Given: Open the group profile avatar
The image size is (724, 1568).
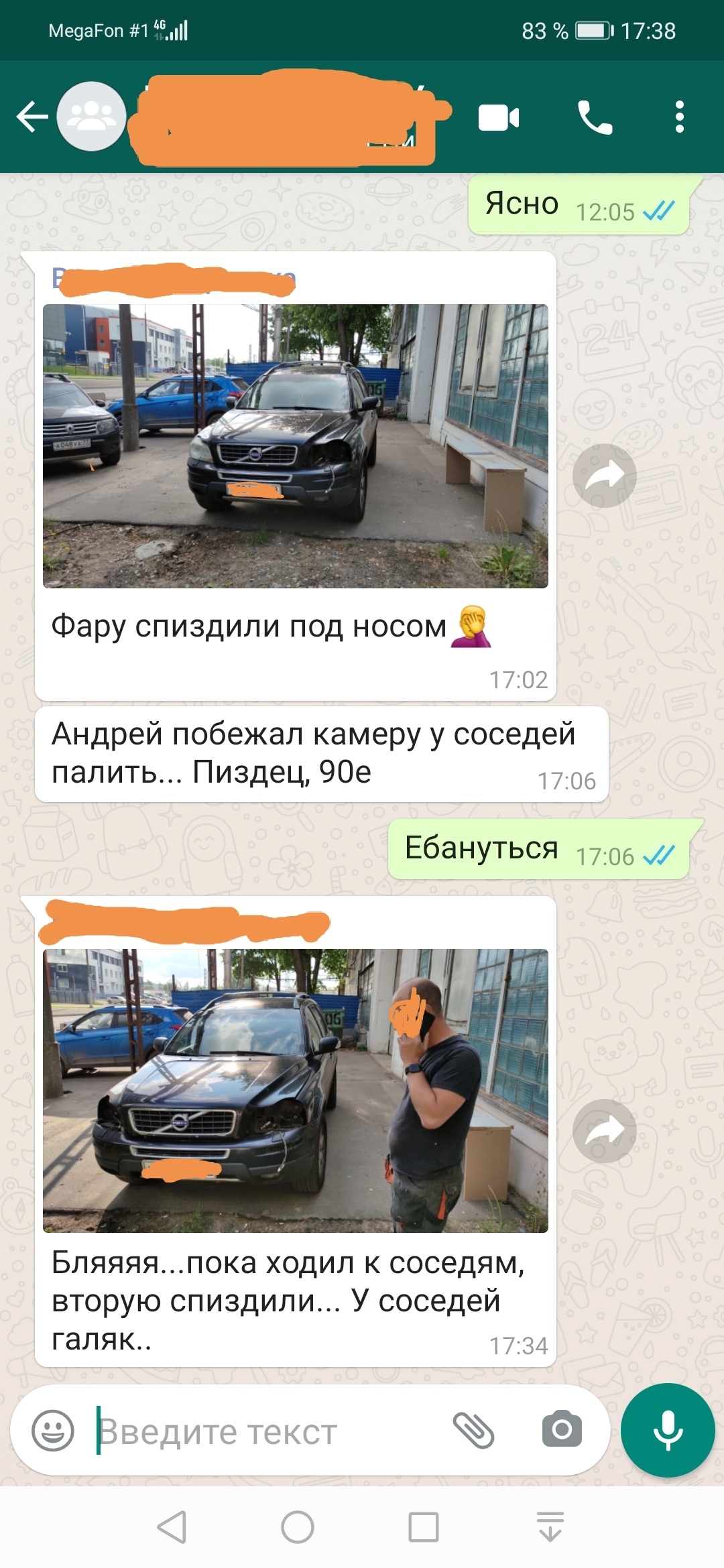Looking at the screenshot, I should [92, 117].
